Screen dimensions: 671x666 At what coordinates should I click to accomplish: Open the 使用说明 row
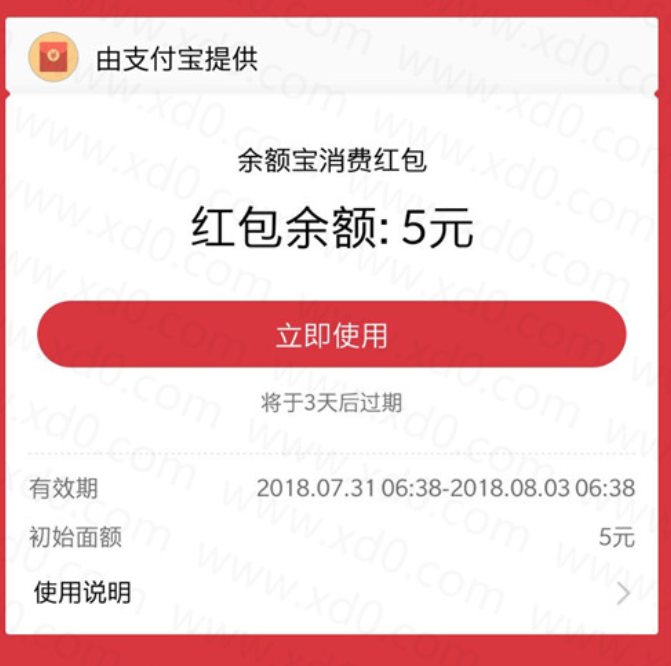click(331, 592)
